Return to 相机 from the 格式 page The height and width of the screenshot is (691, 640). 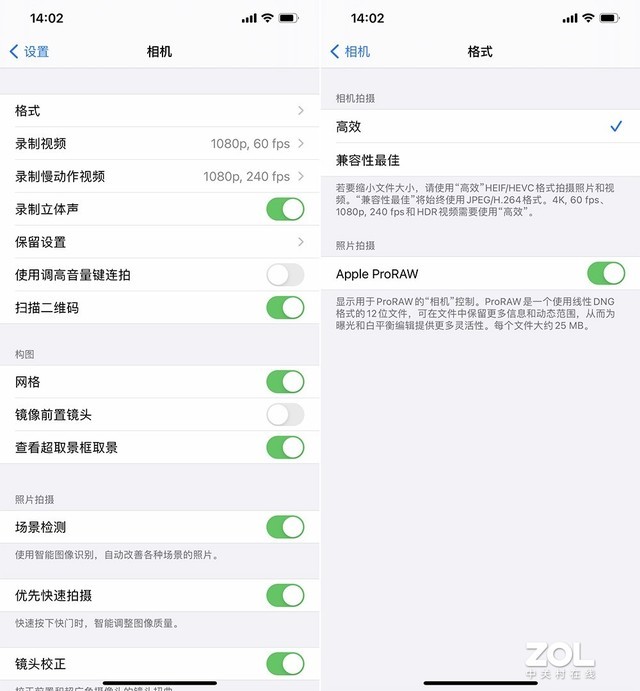point(350,51)
